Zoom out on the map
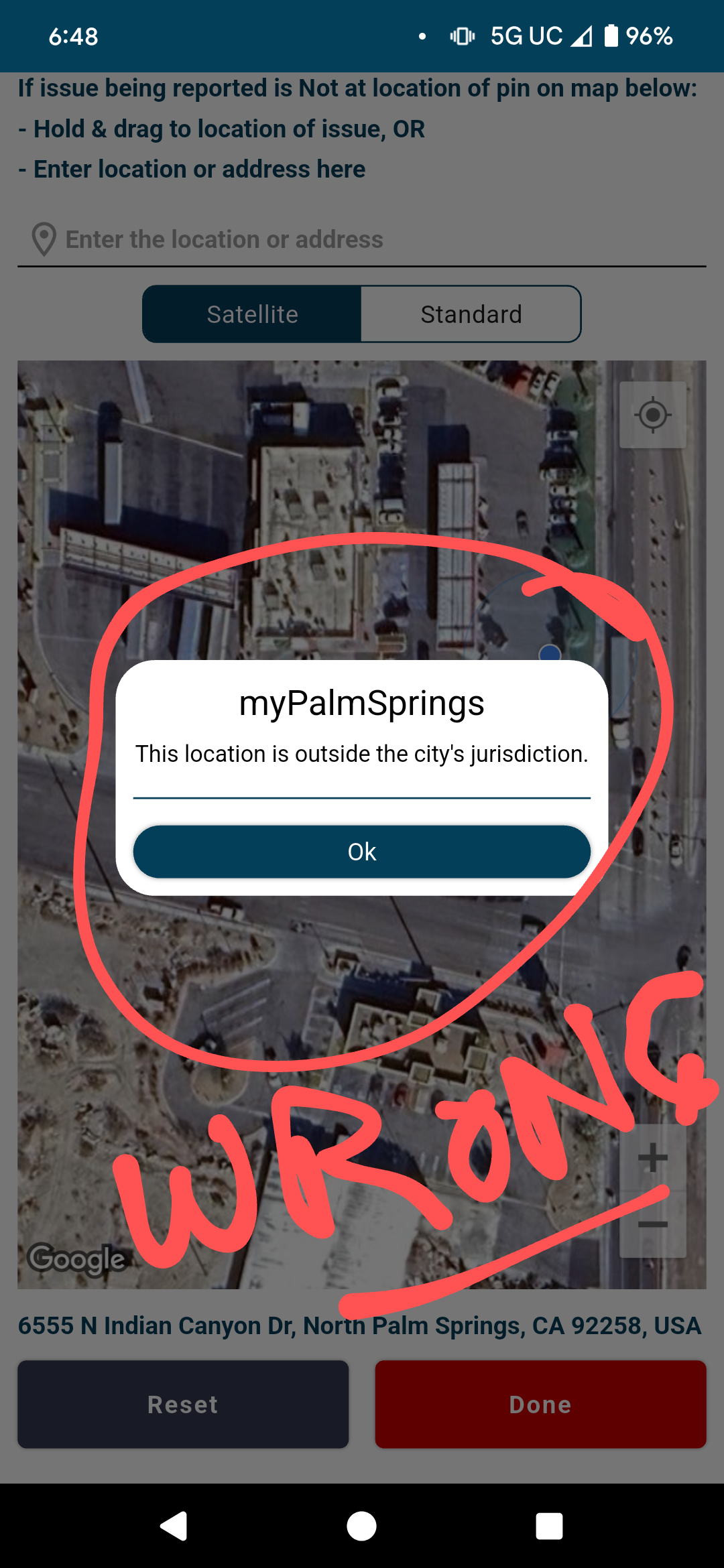Viewport: 724px width, 1568px height. coord(652,1225)
